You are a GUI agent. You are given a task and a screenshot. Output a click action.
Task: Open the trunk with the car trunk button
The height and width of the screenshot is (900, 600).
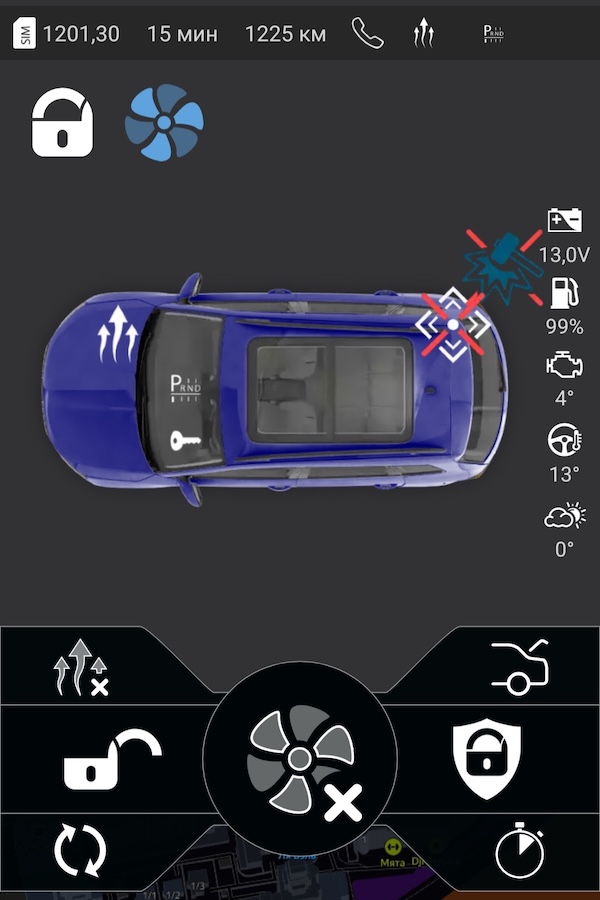(520, 665)
